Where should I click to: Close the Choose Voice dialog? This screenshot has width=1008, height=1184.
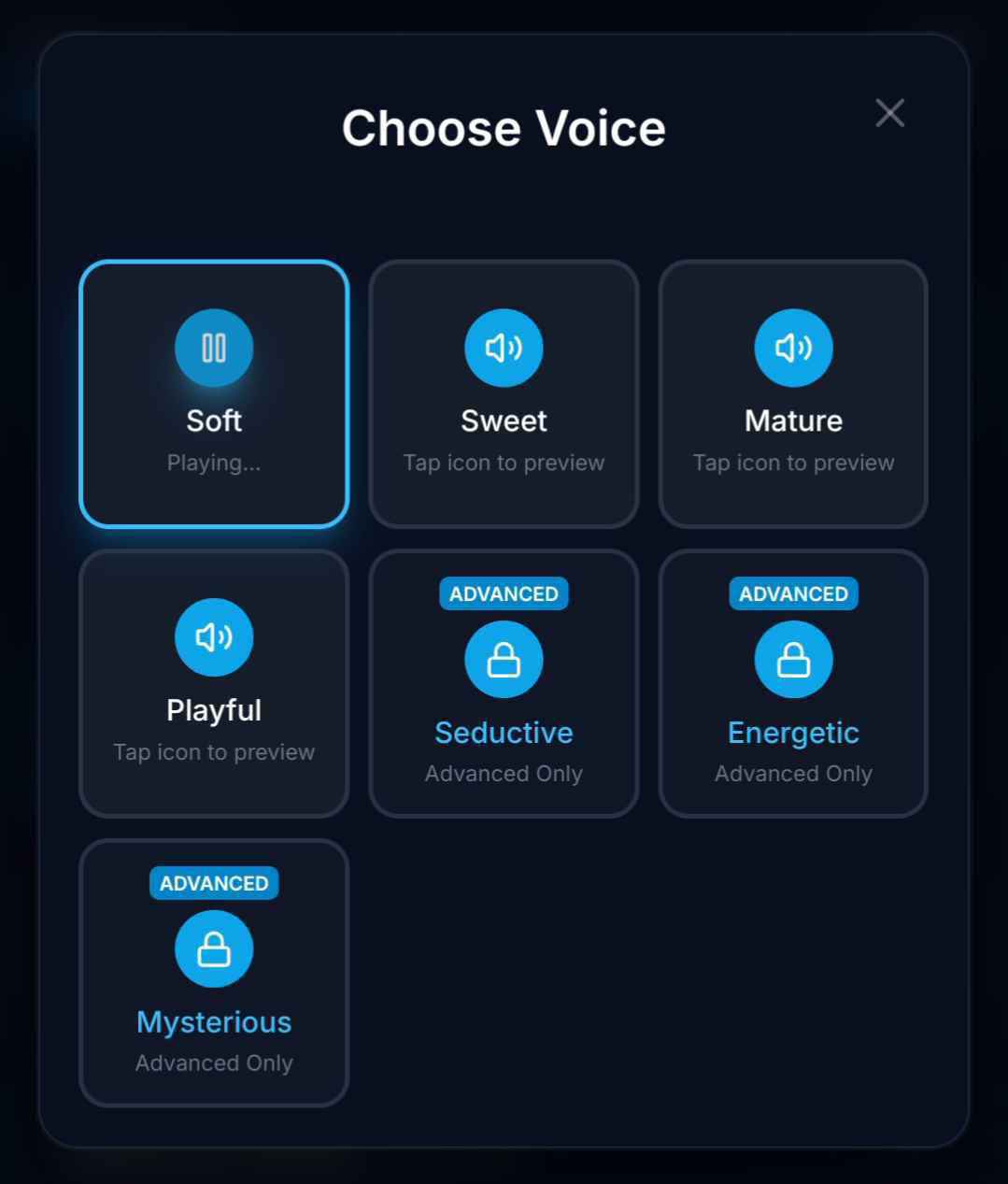[889, 113]
